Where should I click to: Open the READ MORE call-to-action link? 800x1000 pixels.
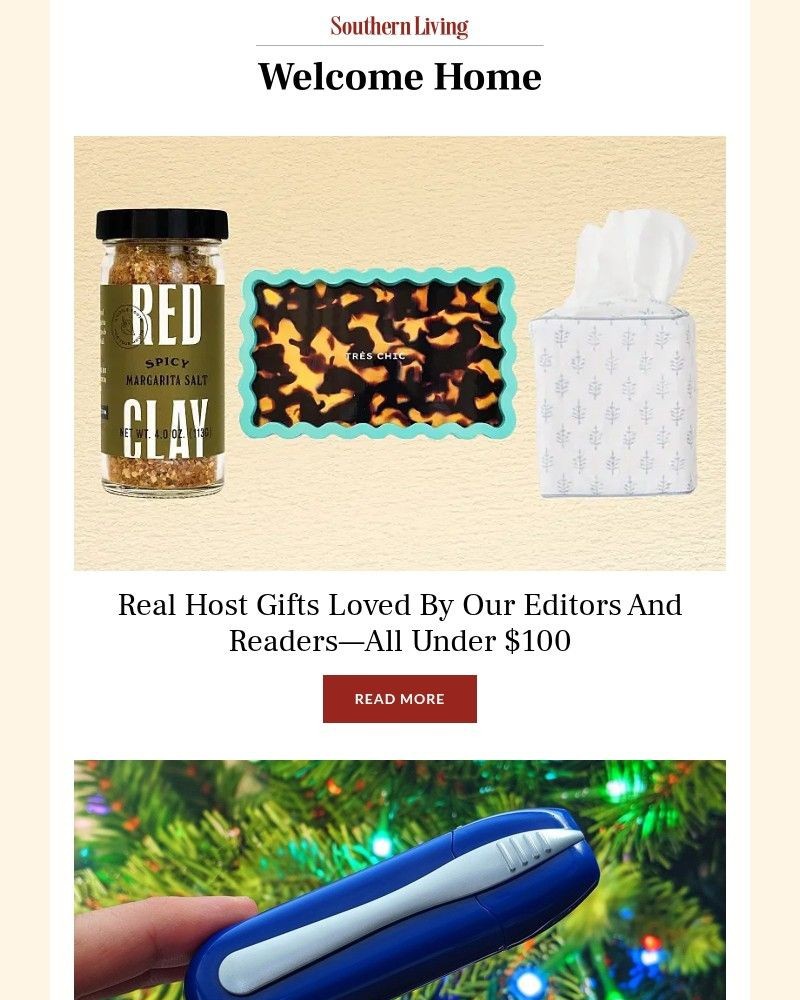pyautogui.click(x=399, y=699)
